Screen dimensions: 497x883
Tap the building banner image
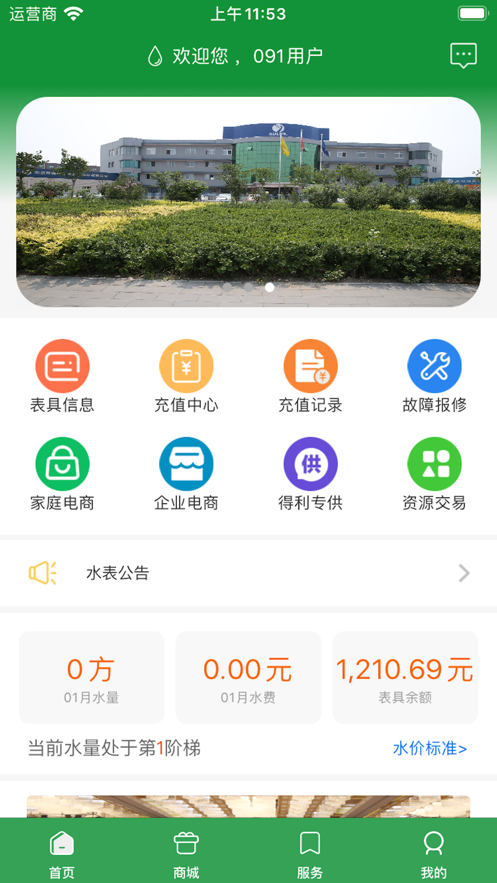click(248, 202)
